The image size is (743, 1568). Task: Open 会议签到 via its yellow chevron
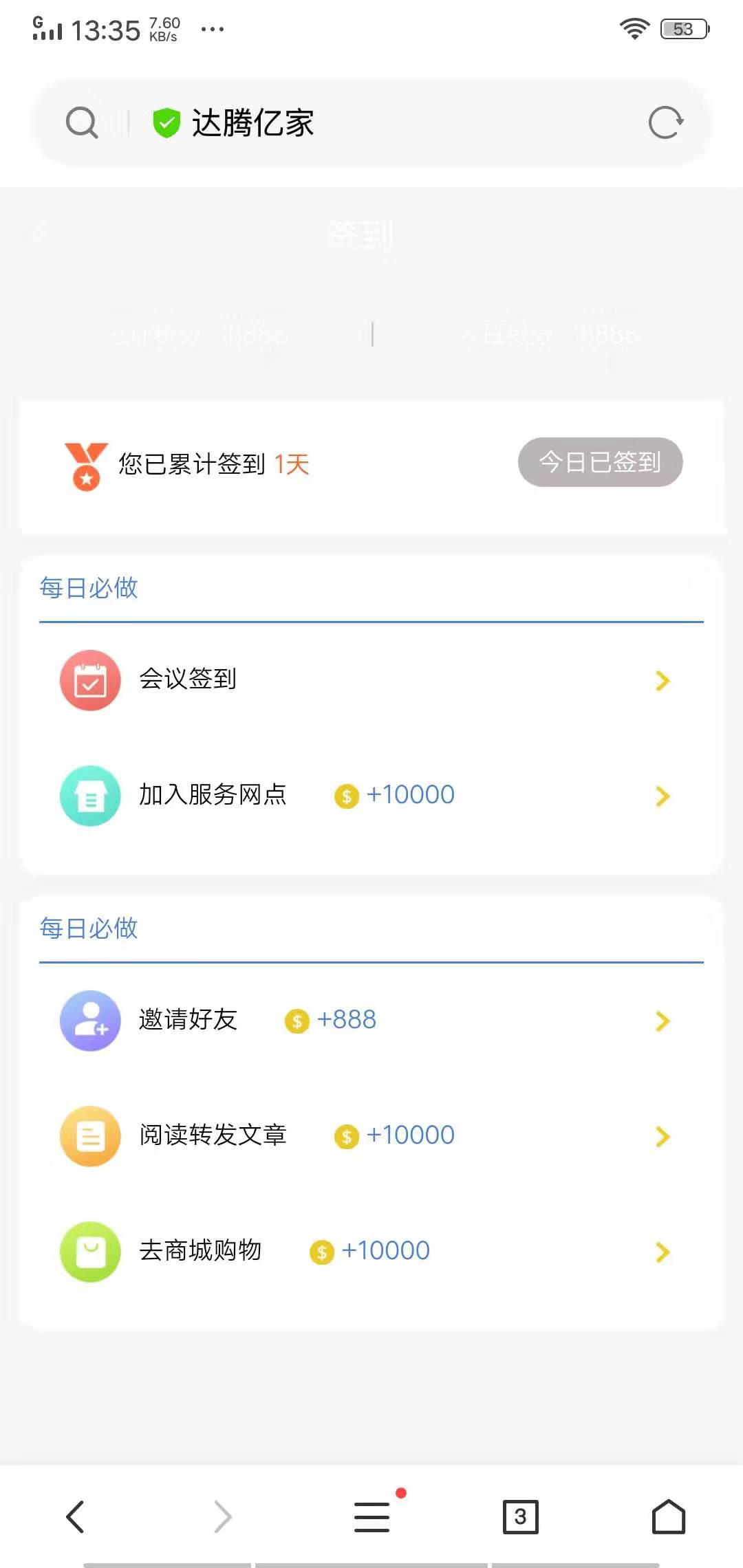pyautogui.click(x=663, y=681)
